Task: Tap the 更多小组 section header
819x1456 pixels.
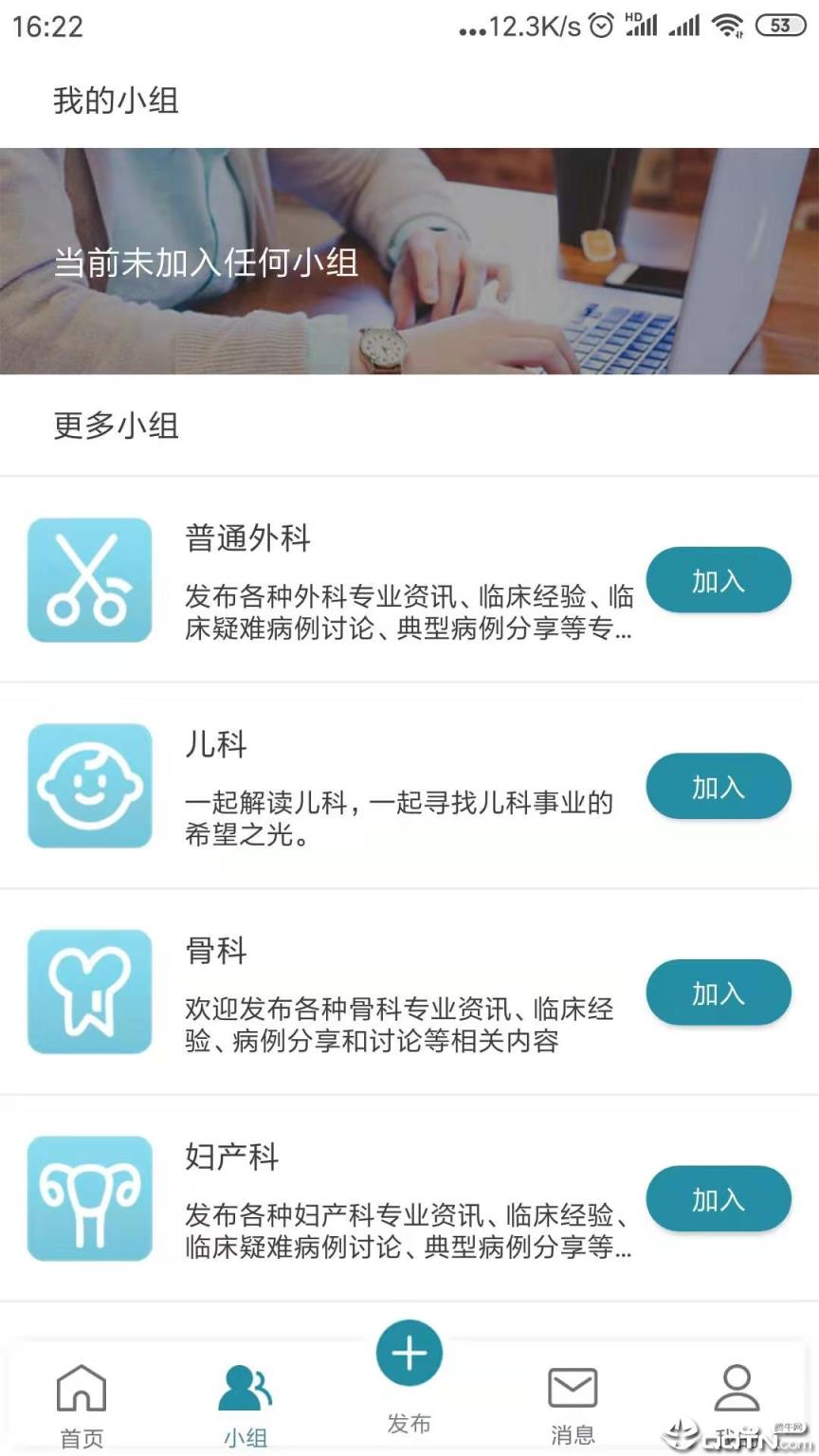Action: (x=117, y=427)
